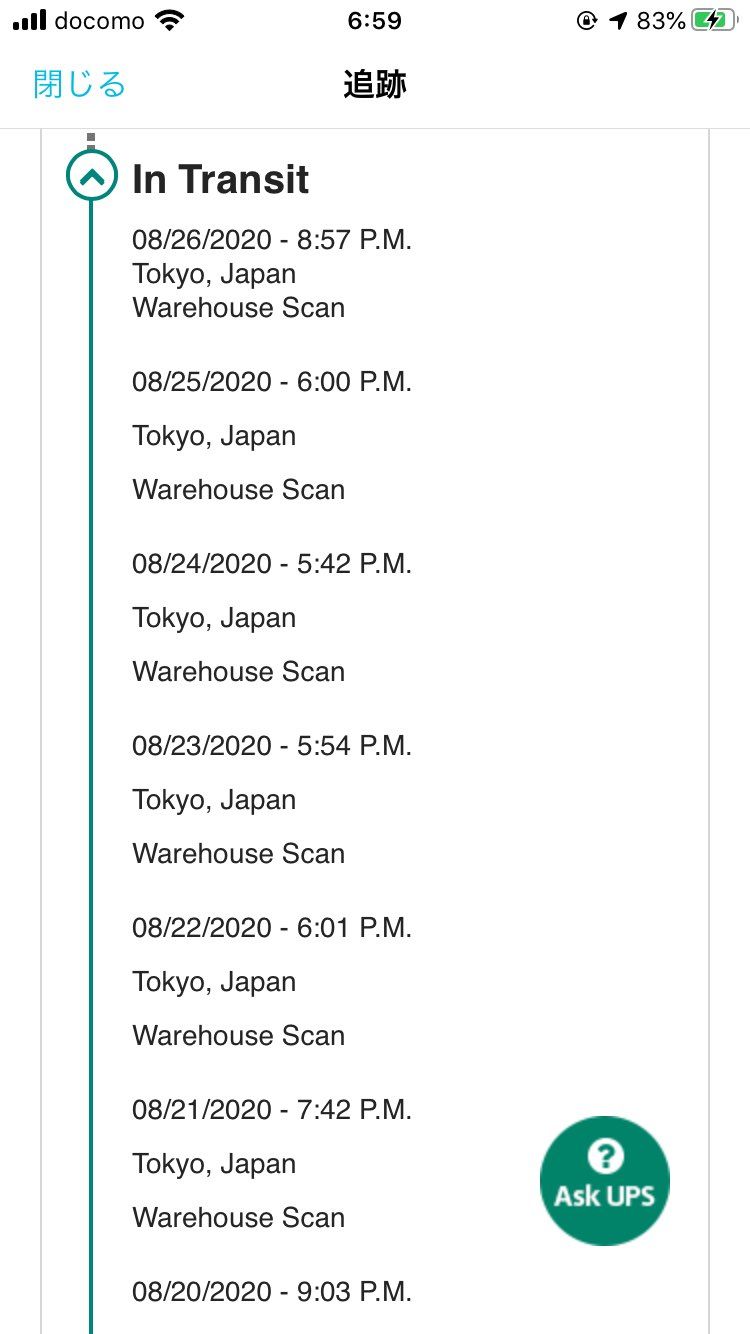Open Ask UPS support chat
Viewport: 750px width, 1334px height.
604,1180
